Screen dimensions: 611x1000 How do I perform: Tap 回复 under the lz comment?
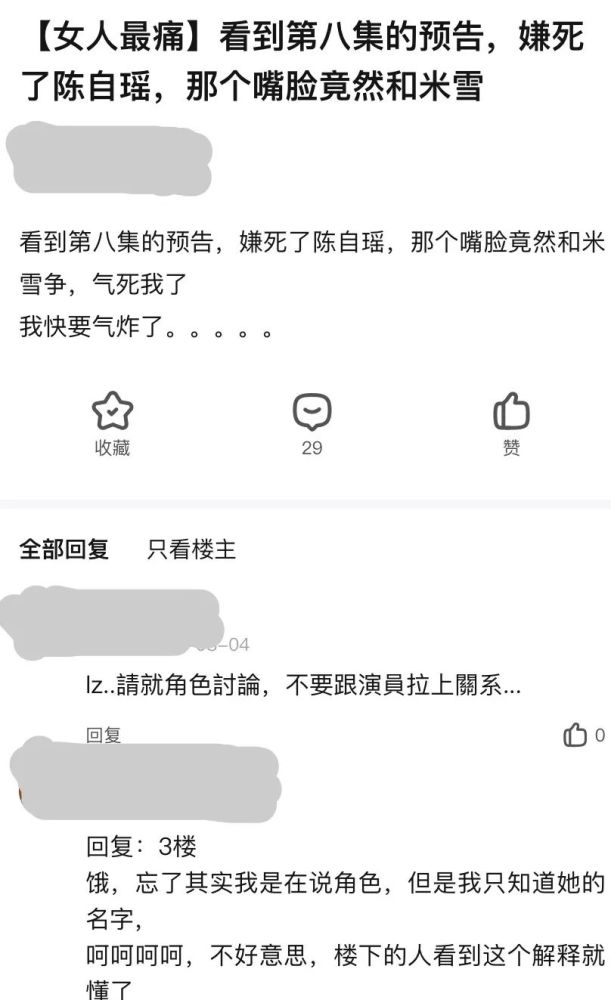pyautogui.click(x=103, y=735)
